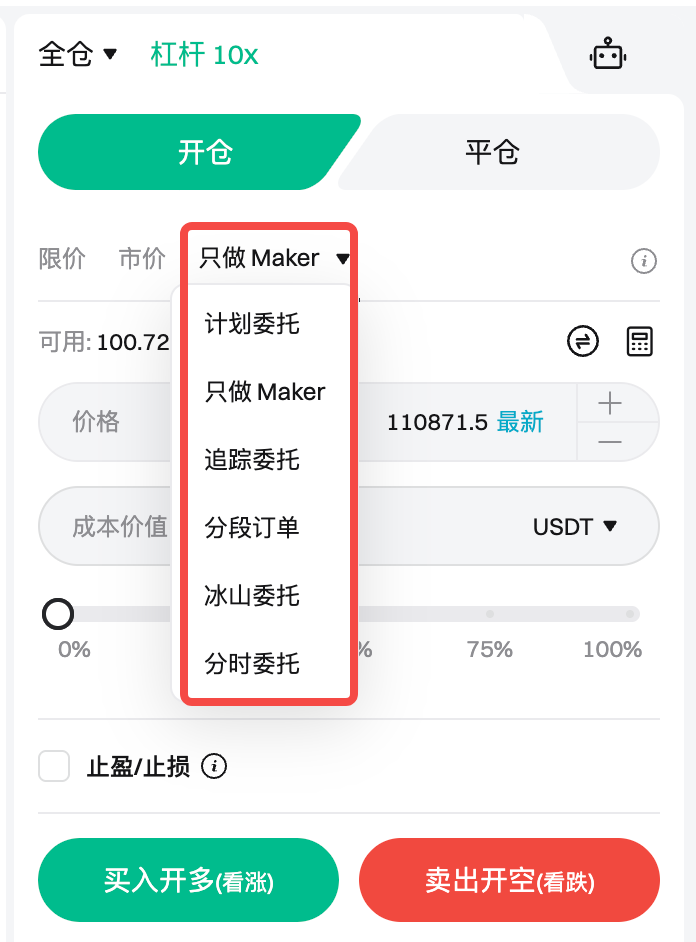Switch to the 平仓 tab
Screen dimensions: 696x942
pyautogui.click(x=492, y=152)
